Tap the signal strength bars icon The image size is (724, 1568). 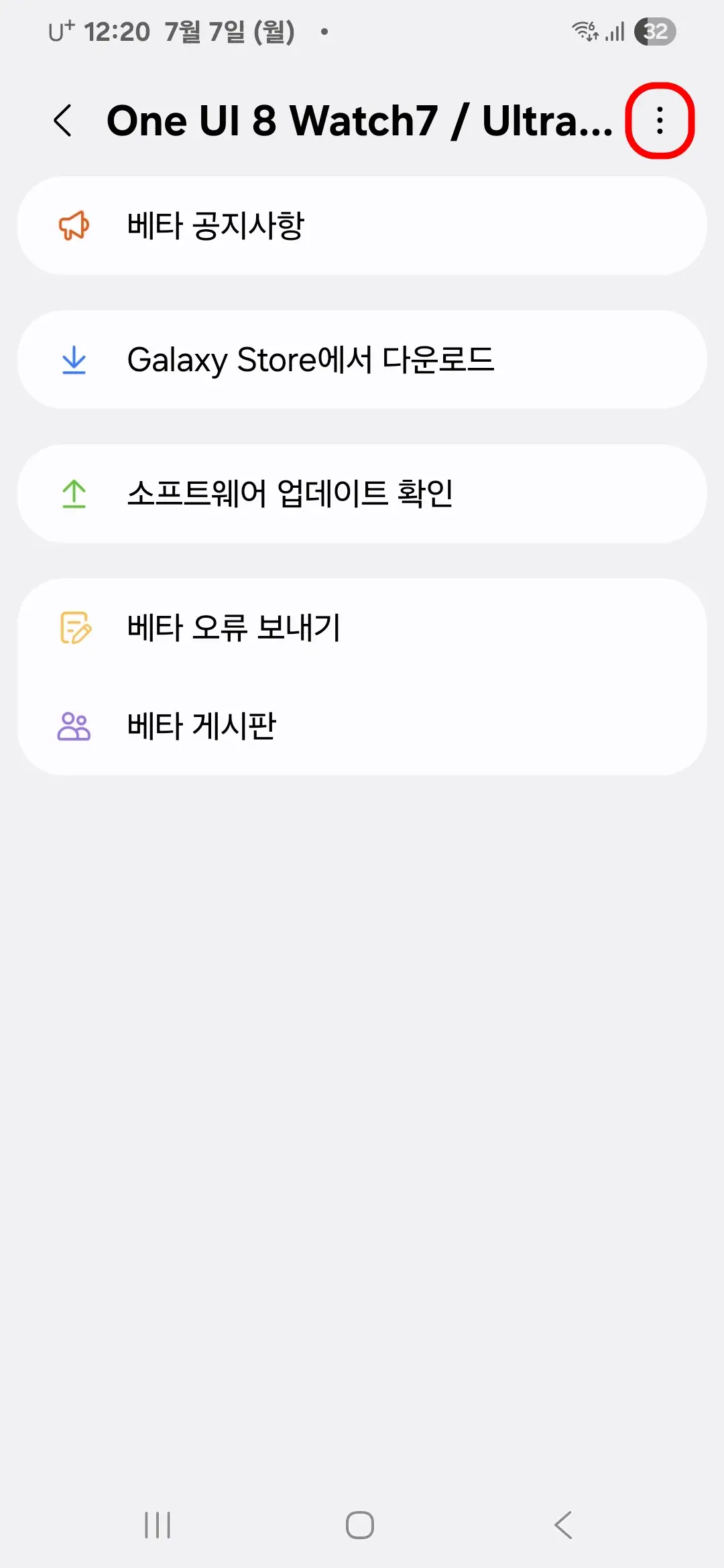click(613, 31)
